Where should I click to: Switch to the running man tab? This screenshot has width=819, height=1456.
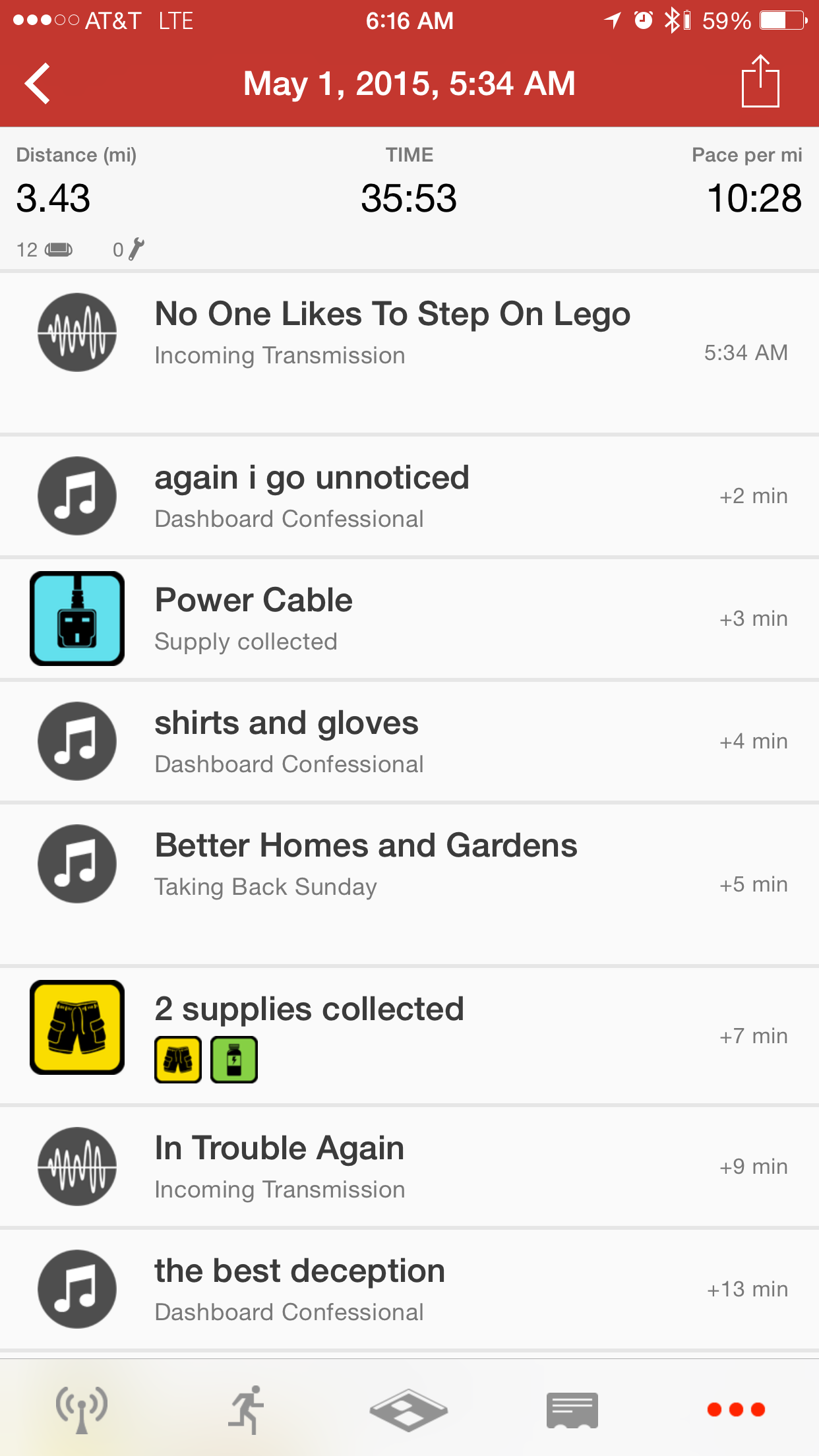point(247,1409)
